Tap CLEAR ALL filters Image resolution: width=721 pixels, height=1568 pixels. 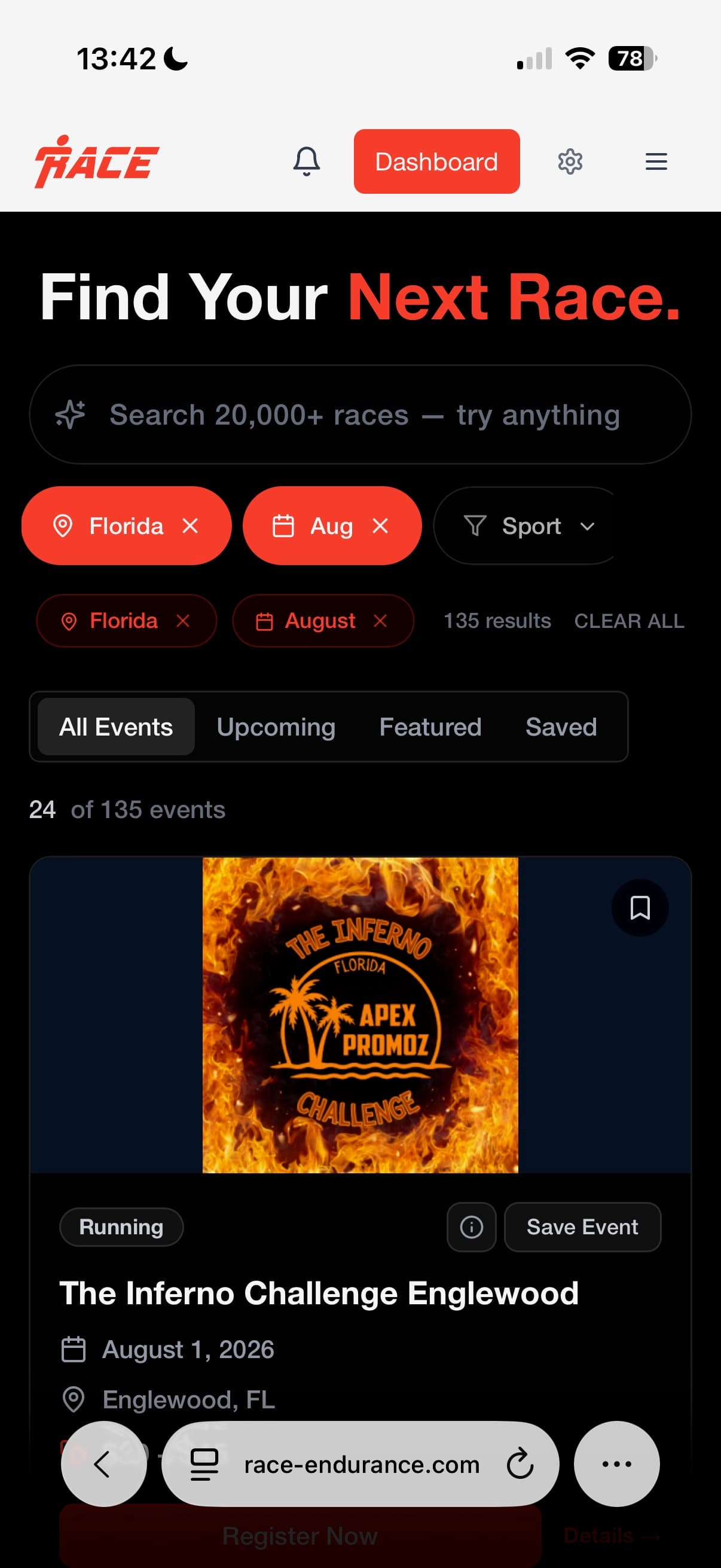coord(629,620)
